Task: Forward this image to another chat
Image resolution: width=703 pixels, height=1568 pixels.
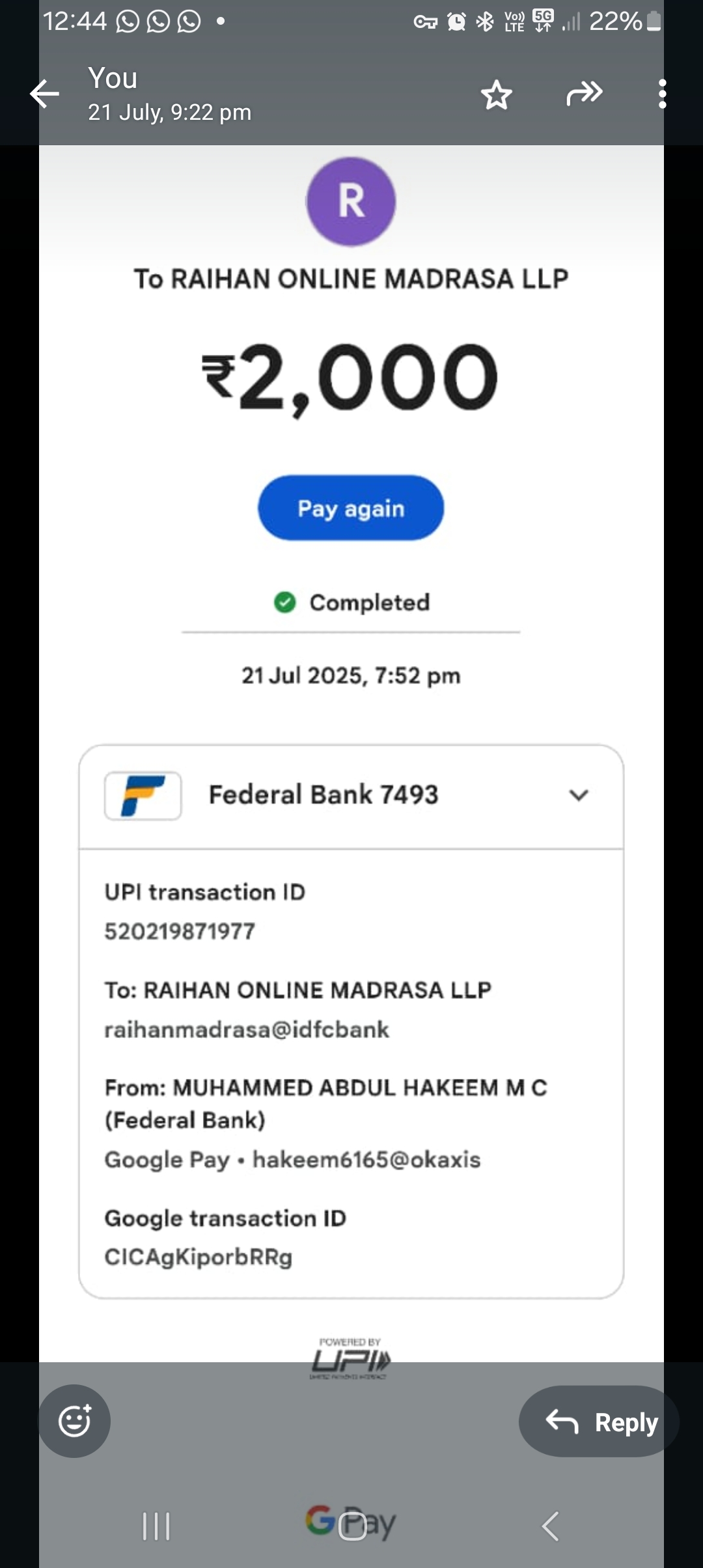Action: [584, 94]
